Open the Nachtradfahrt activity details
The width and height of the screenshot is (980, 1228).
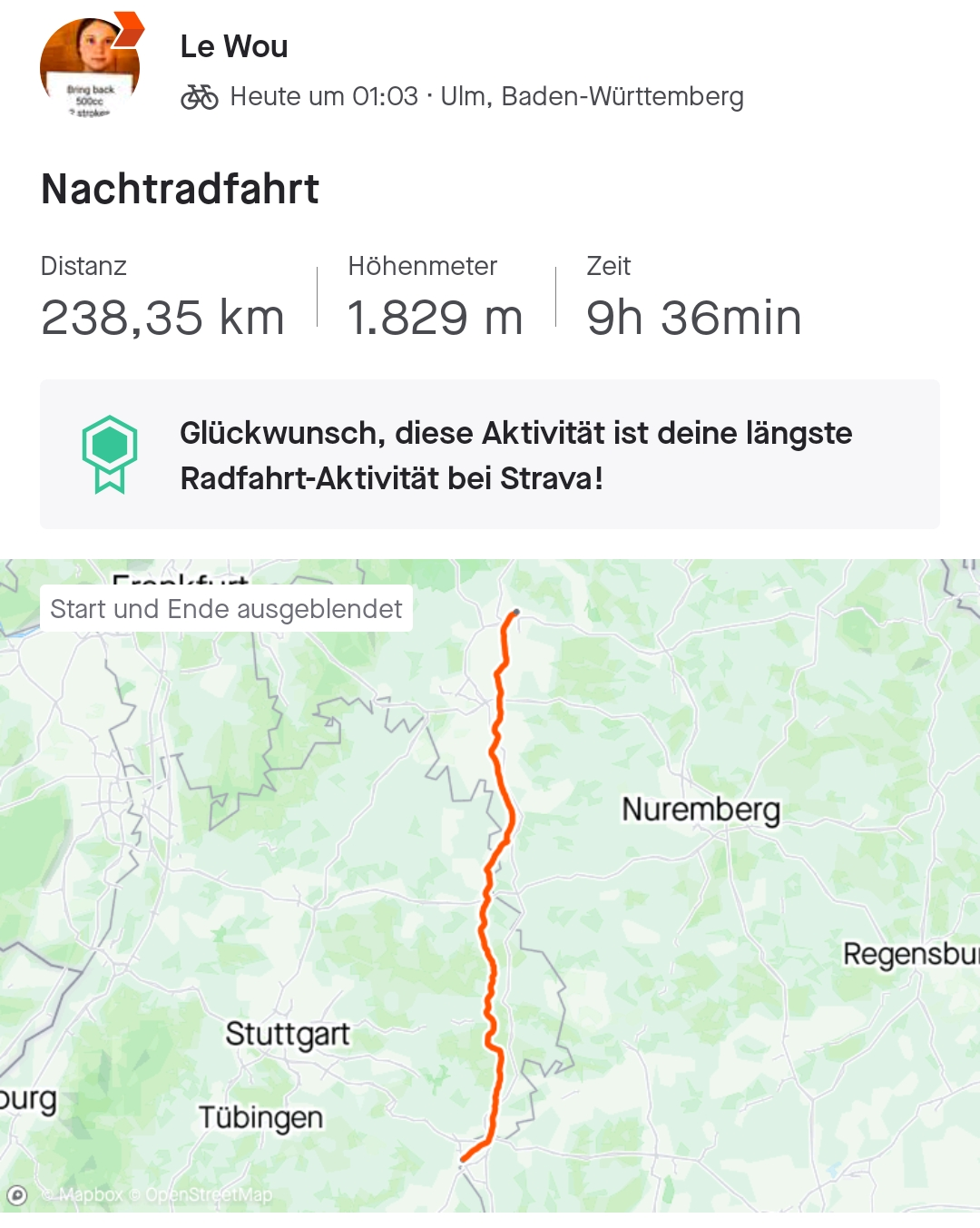180,189
